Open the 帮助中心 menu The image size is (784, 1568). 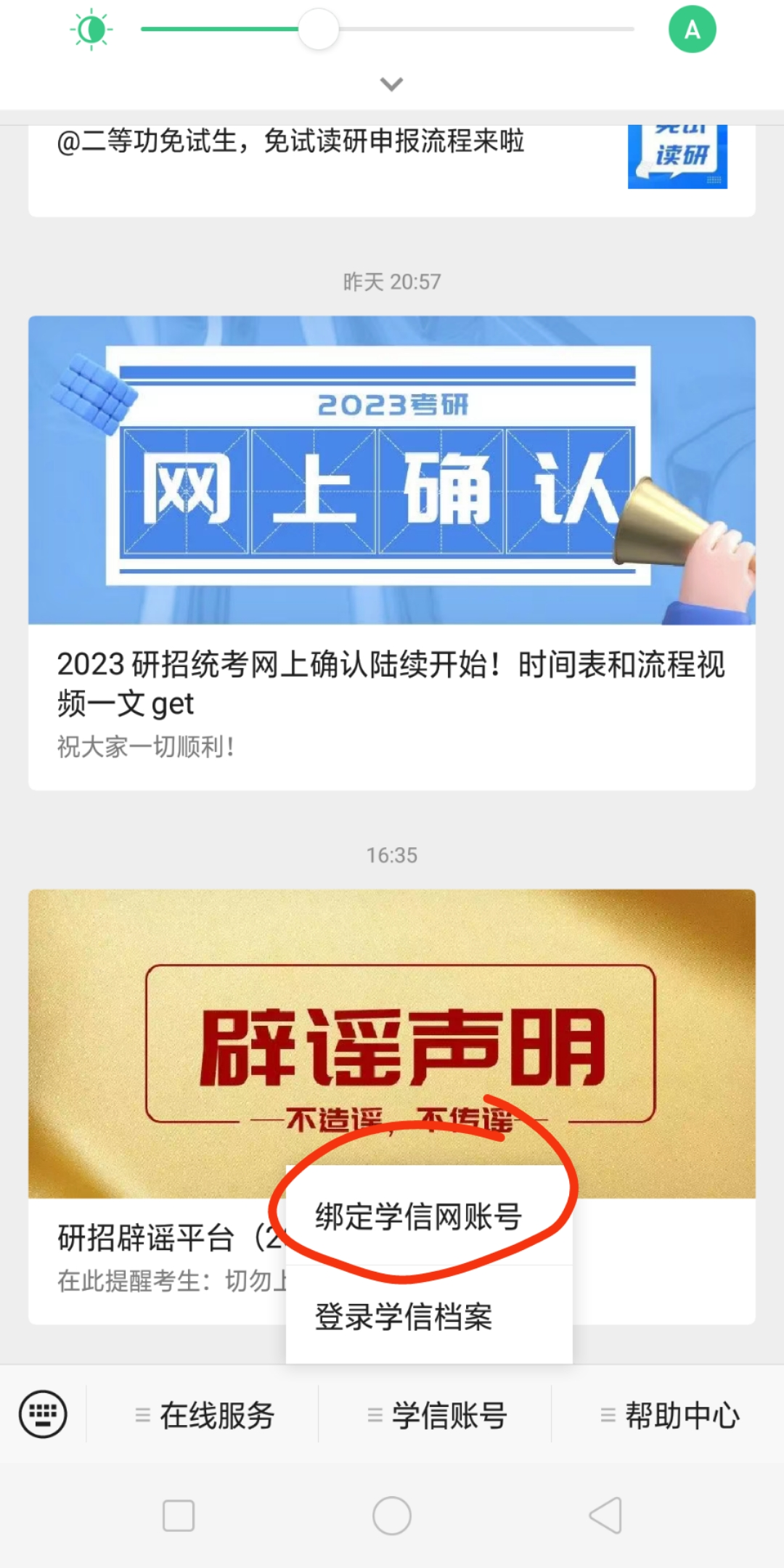click(x=669, y=1415)
